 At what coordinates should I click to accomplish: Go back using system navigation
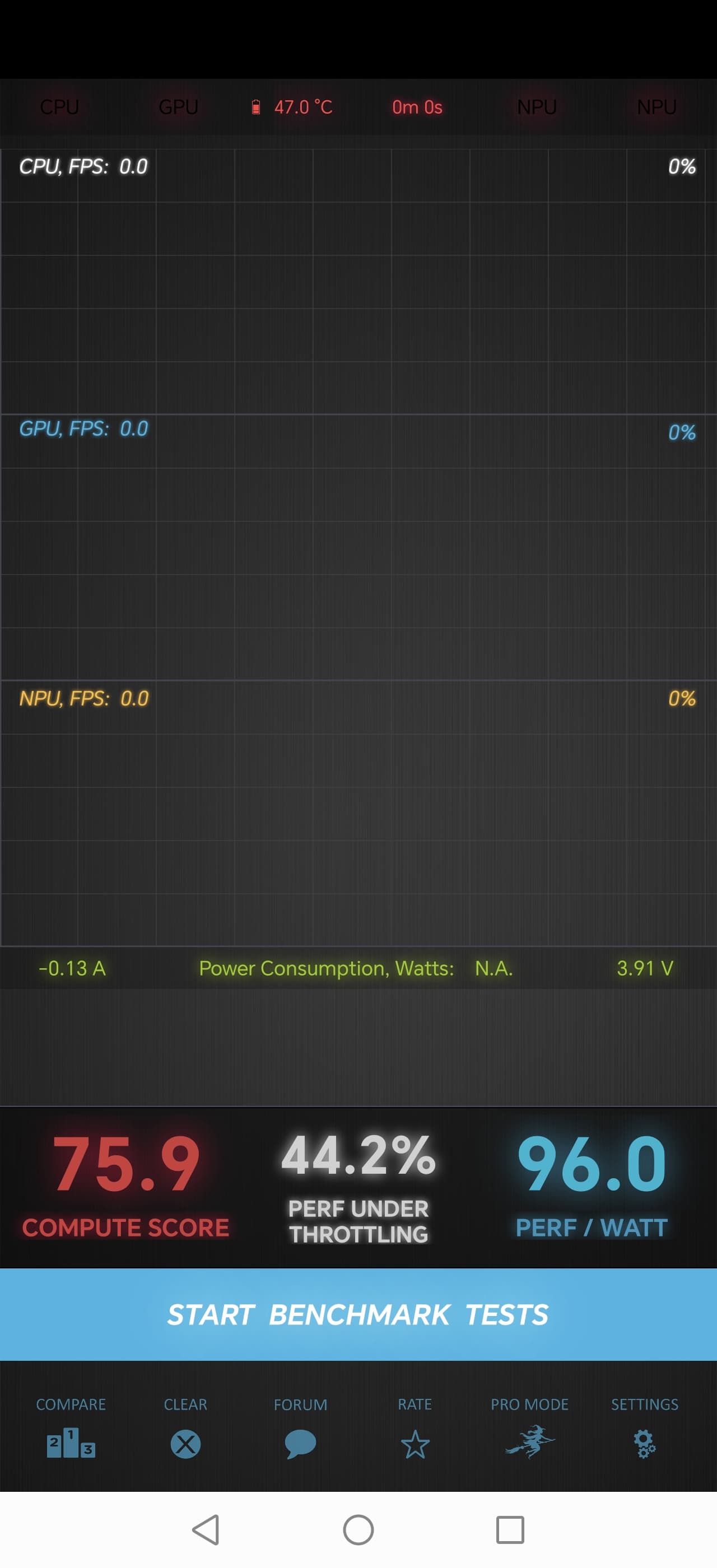point(206,1530)
